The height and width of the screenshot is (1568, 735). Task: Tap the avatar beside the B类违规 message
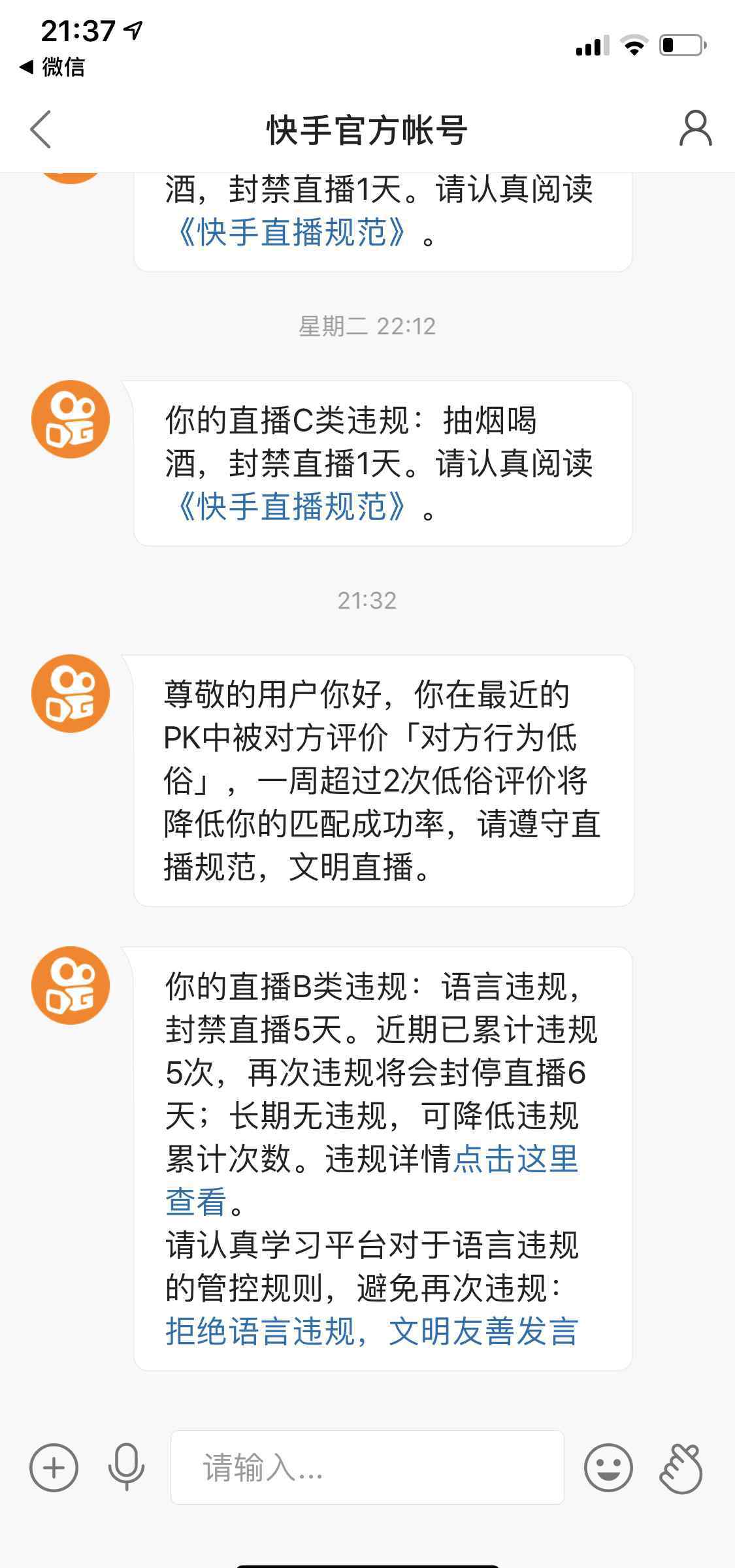pyautogui.click(x=71, y=985)
